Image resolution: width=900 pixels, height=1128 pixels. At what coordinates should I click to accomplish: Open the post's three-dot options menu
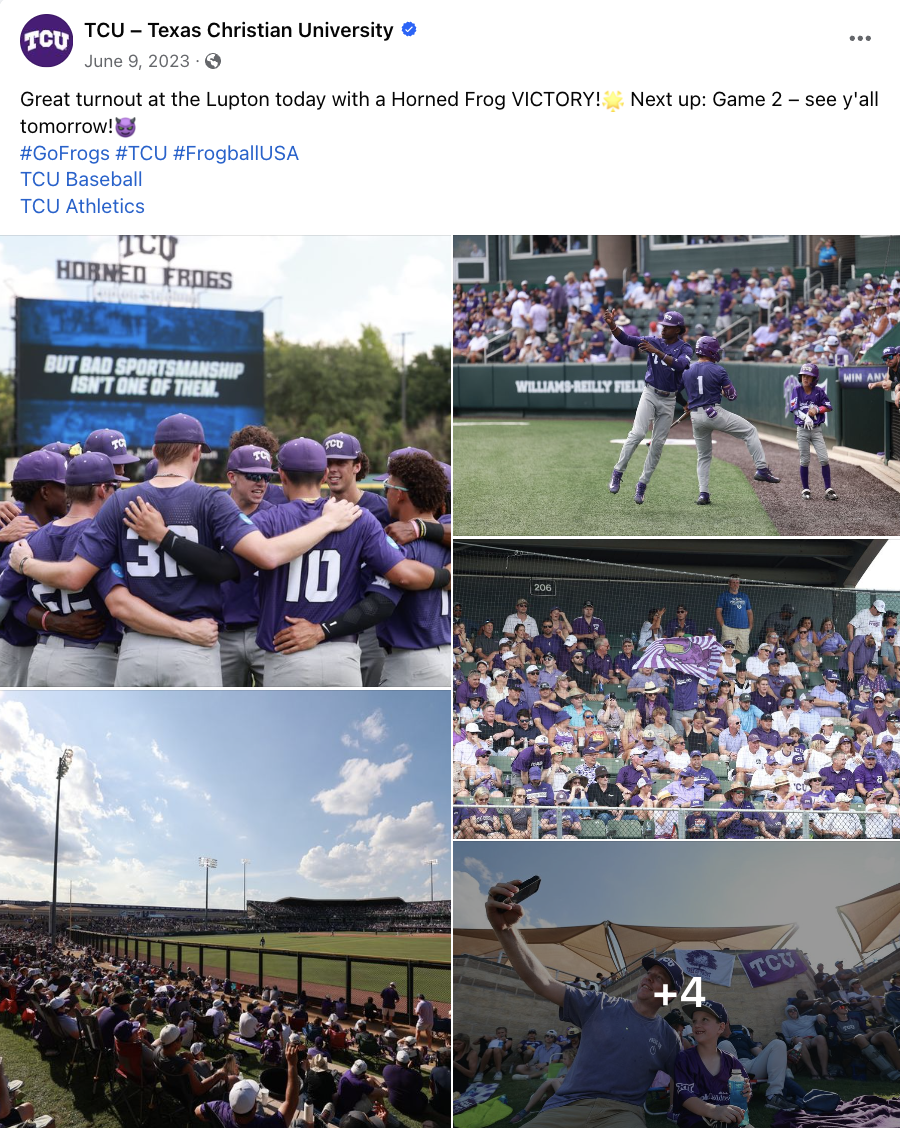859,39
